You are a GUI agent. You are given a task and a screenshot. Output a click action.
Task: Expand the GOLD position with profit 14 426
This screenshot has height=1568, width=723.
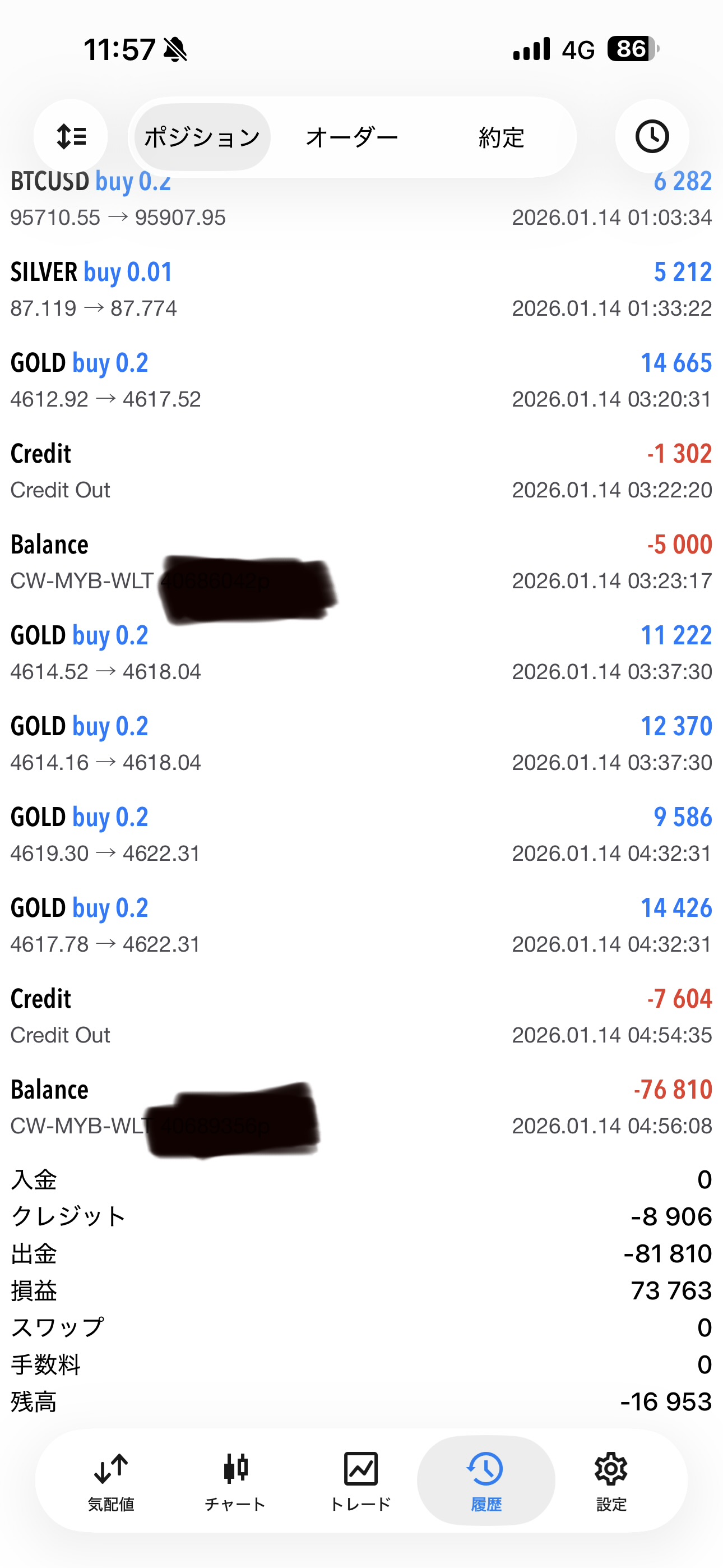click(361, 925)
